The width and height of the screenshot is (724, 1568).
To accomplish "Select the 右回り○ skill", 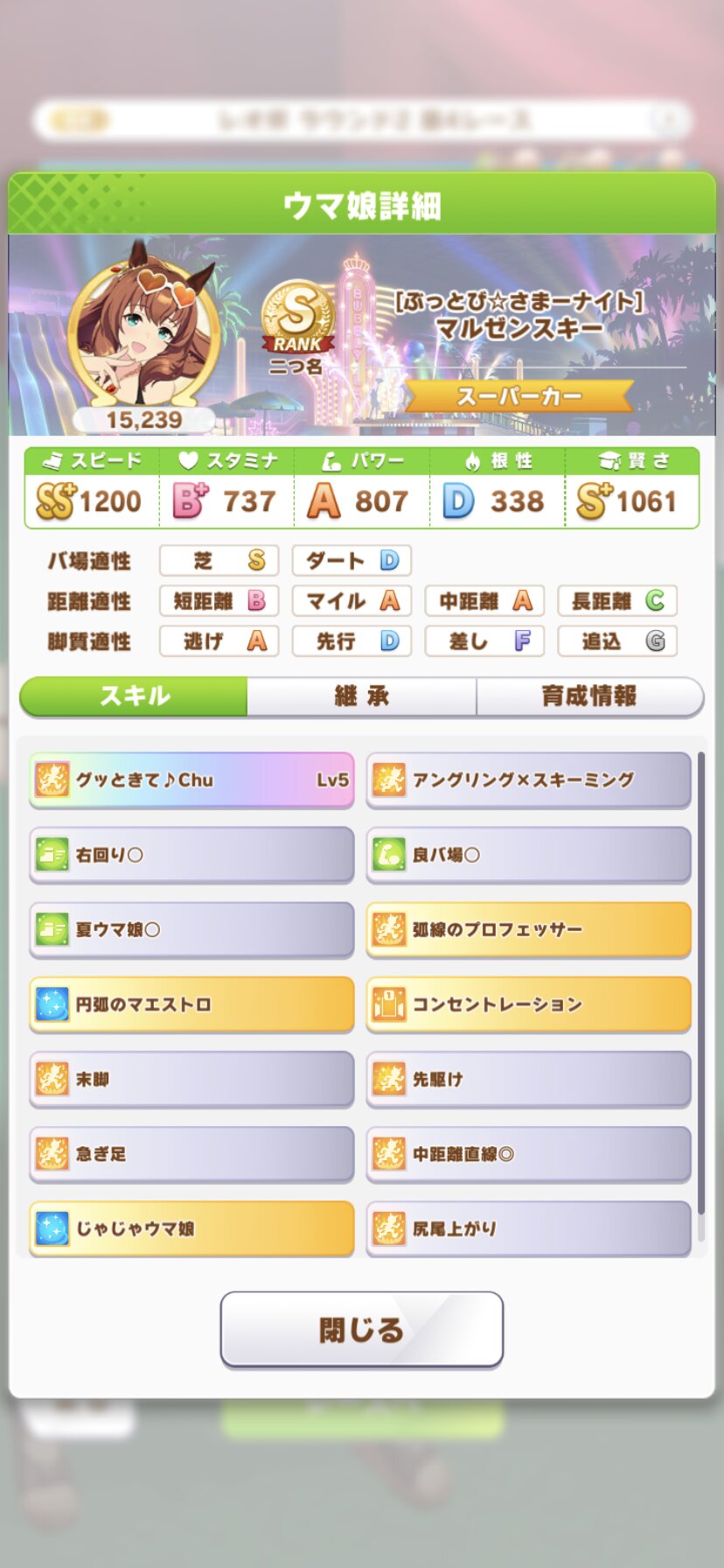I will [x=191, y=855].
